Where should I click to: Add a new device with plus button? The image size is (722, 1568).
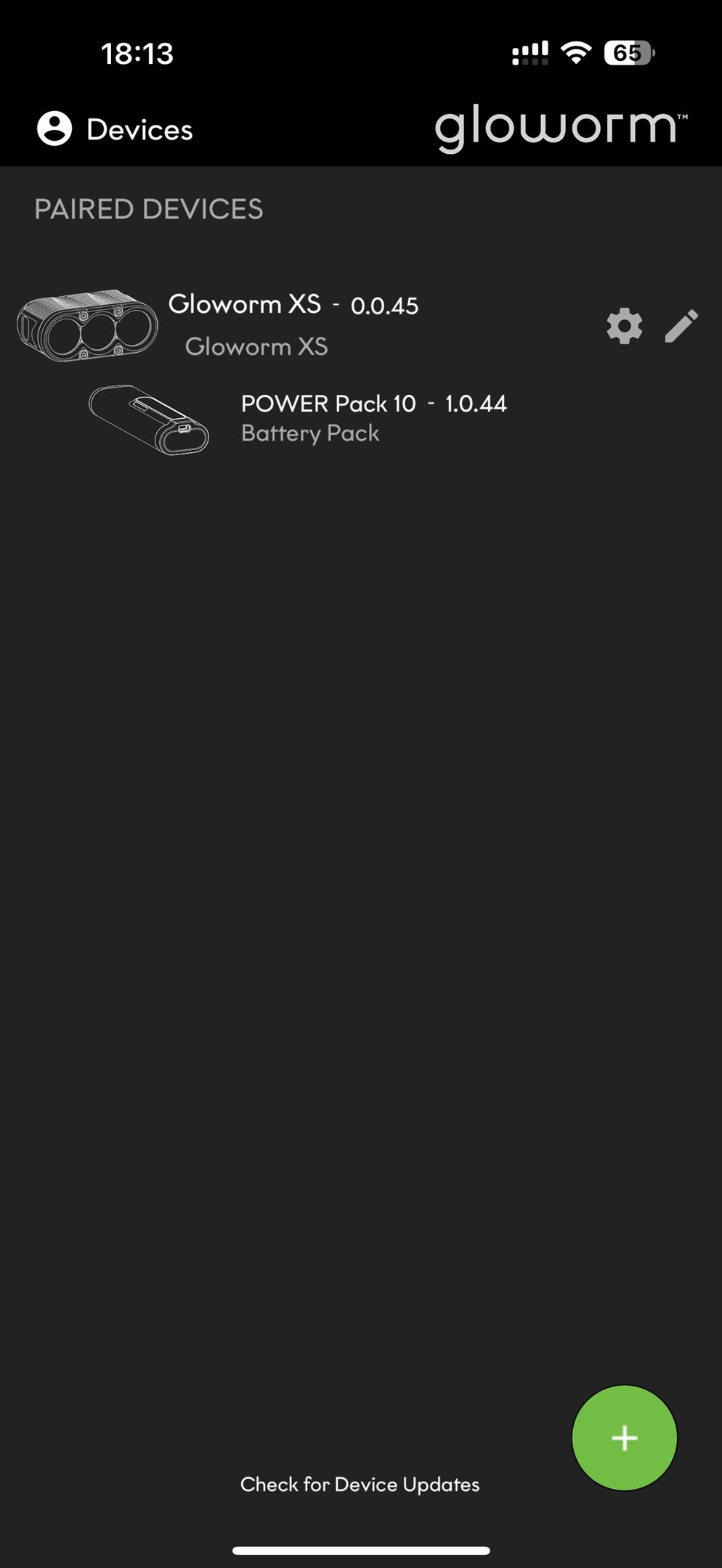(x=624, y=1437)
